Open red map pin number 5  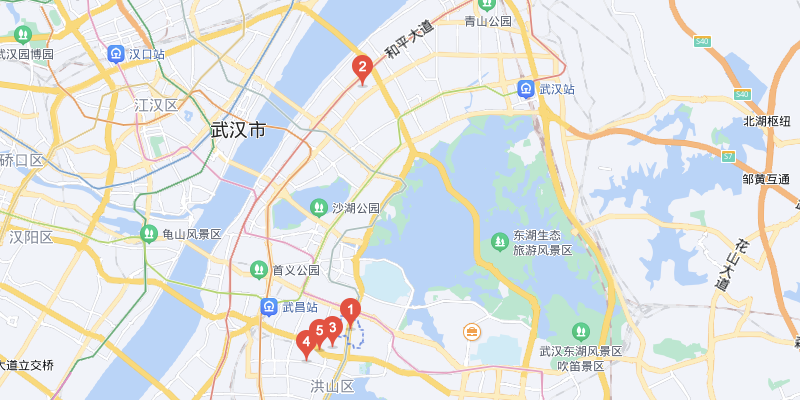click(319, 331)
